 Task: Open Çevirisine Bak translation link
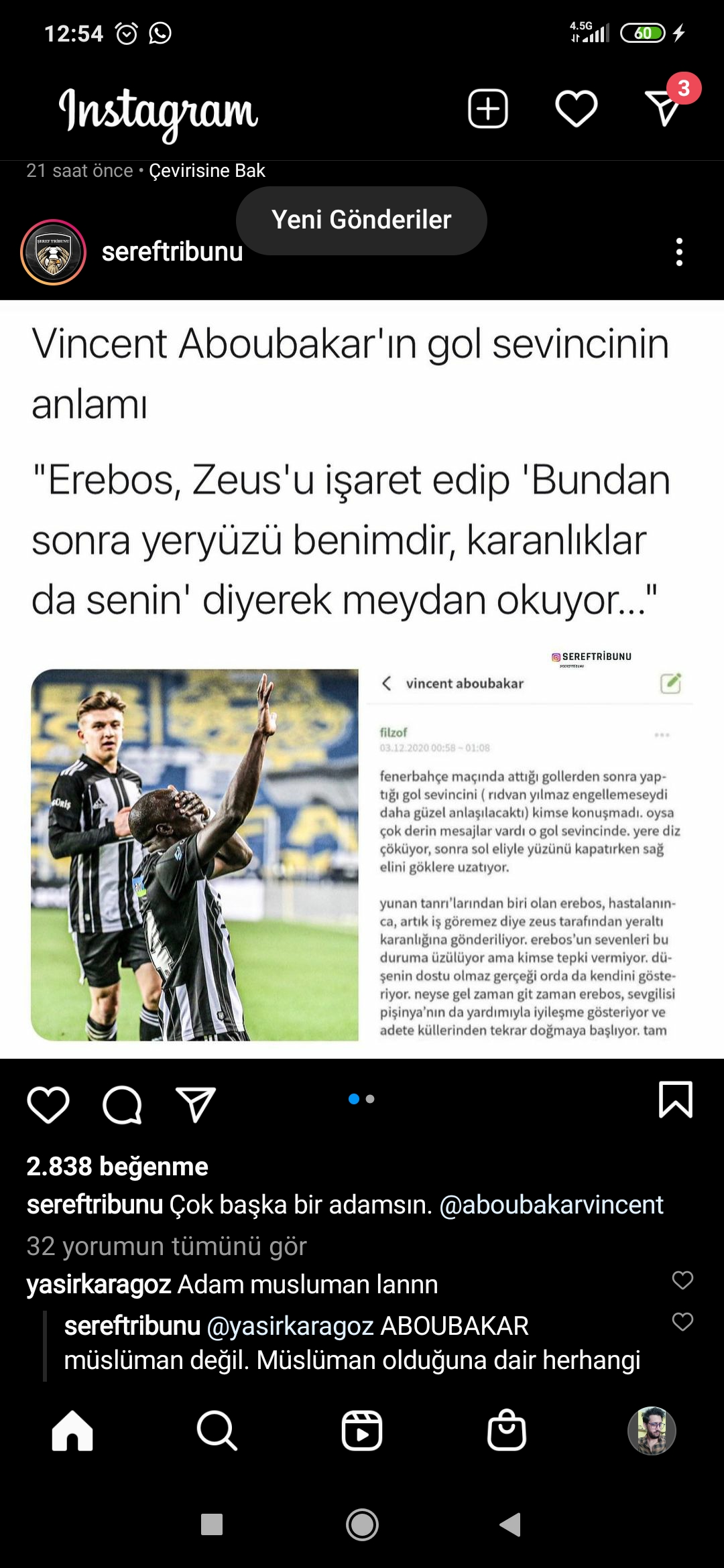coord(207,171)
